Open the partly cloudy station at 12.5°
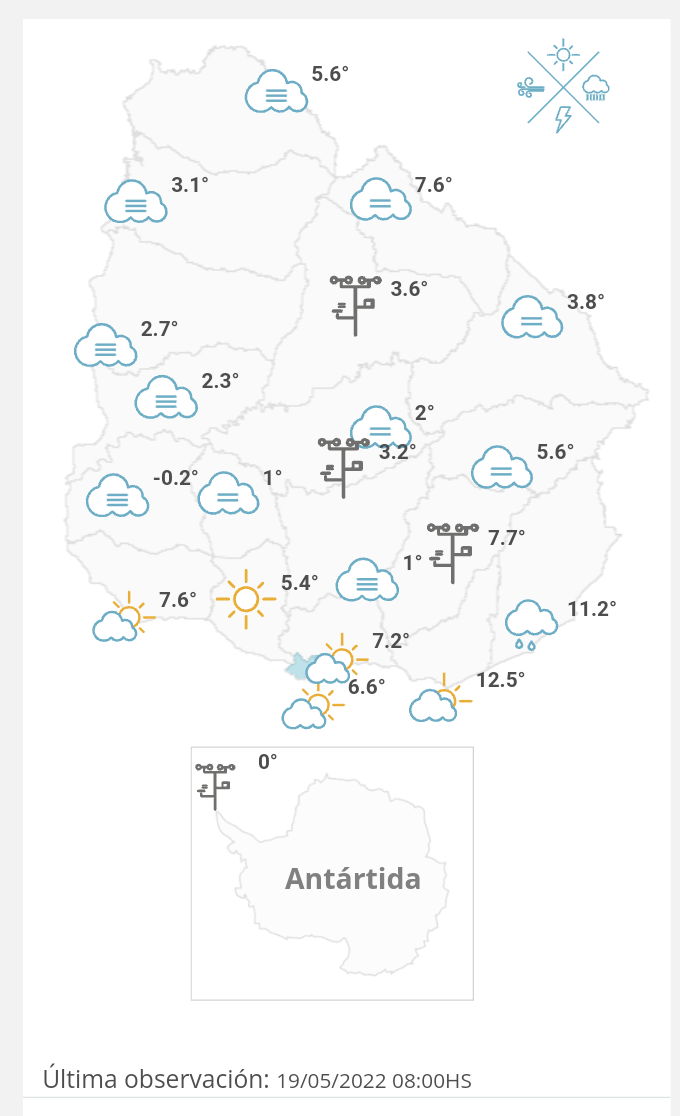The height and width of the screenshot is (1116, 680). [x=441, y=699]
